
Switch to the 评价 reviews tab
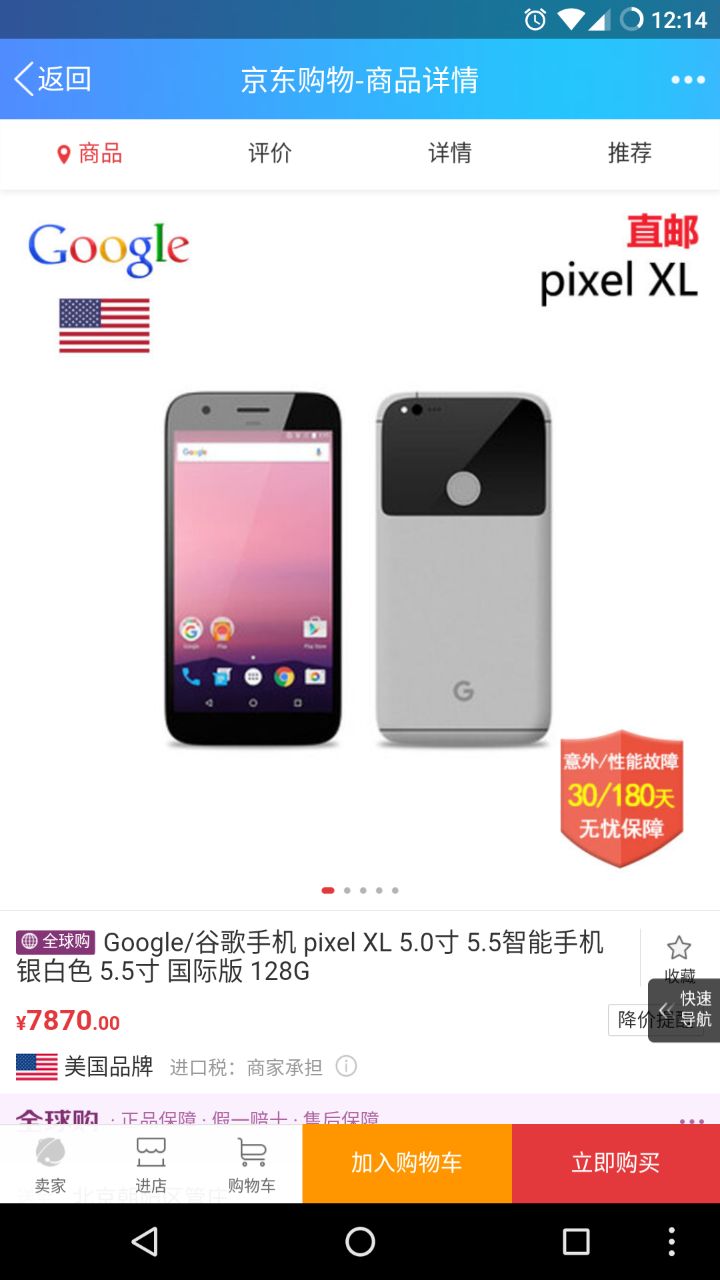[270, 153]
